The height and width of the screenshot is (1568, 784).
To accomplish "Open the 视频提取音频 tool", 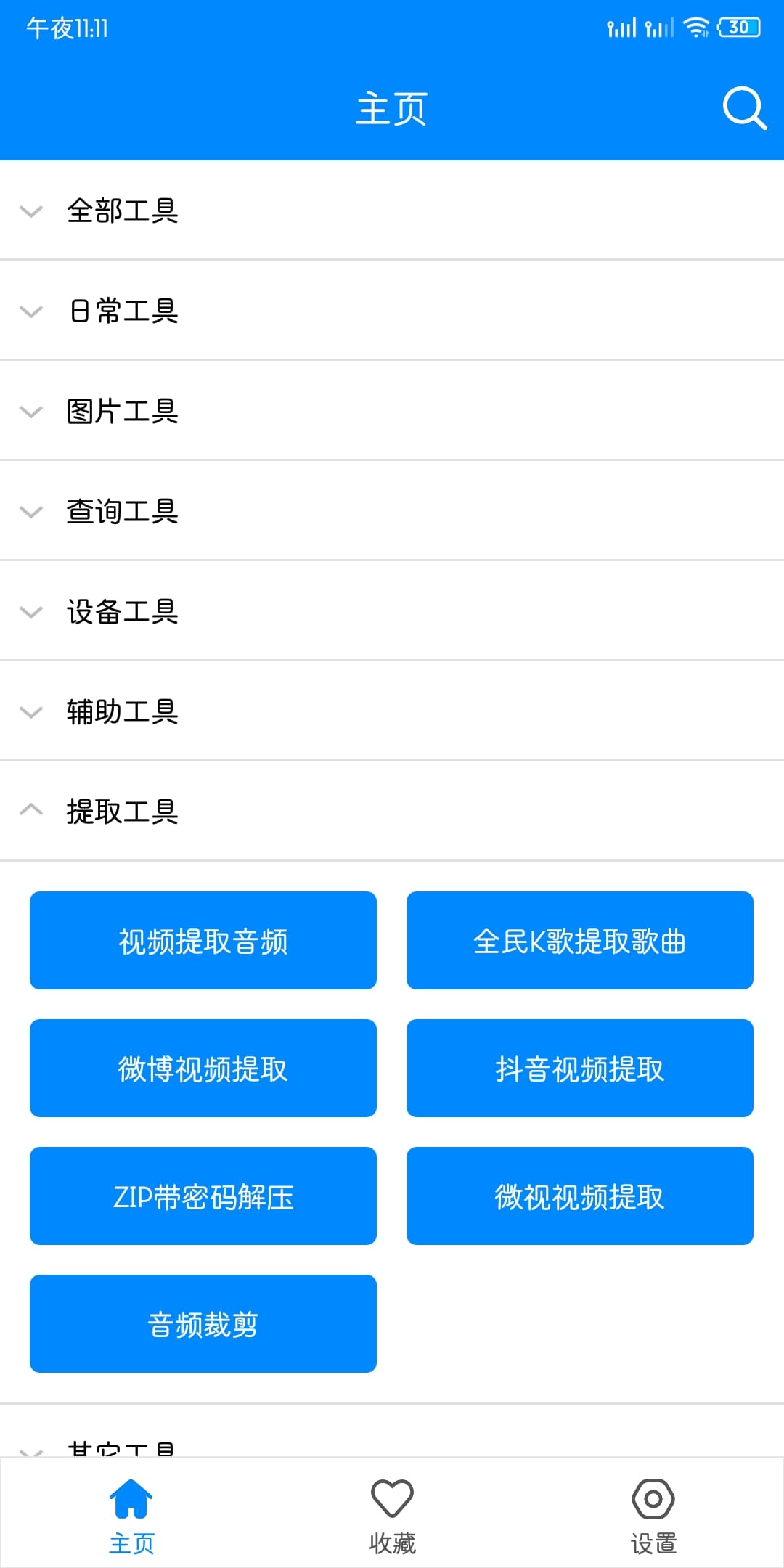I will [x=203, y=941].
